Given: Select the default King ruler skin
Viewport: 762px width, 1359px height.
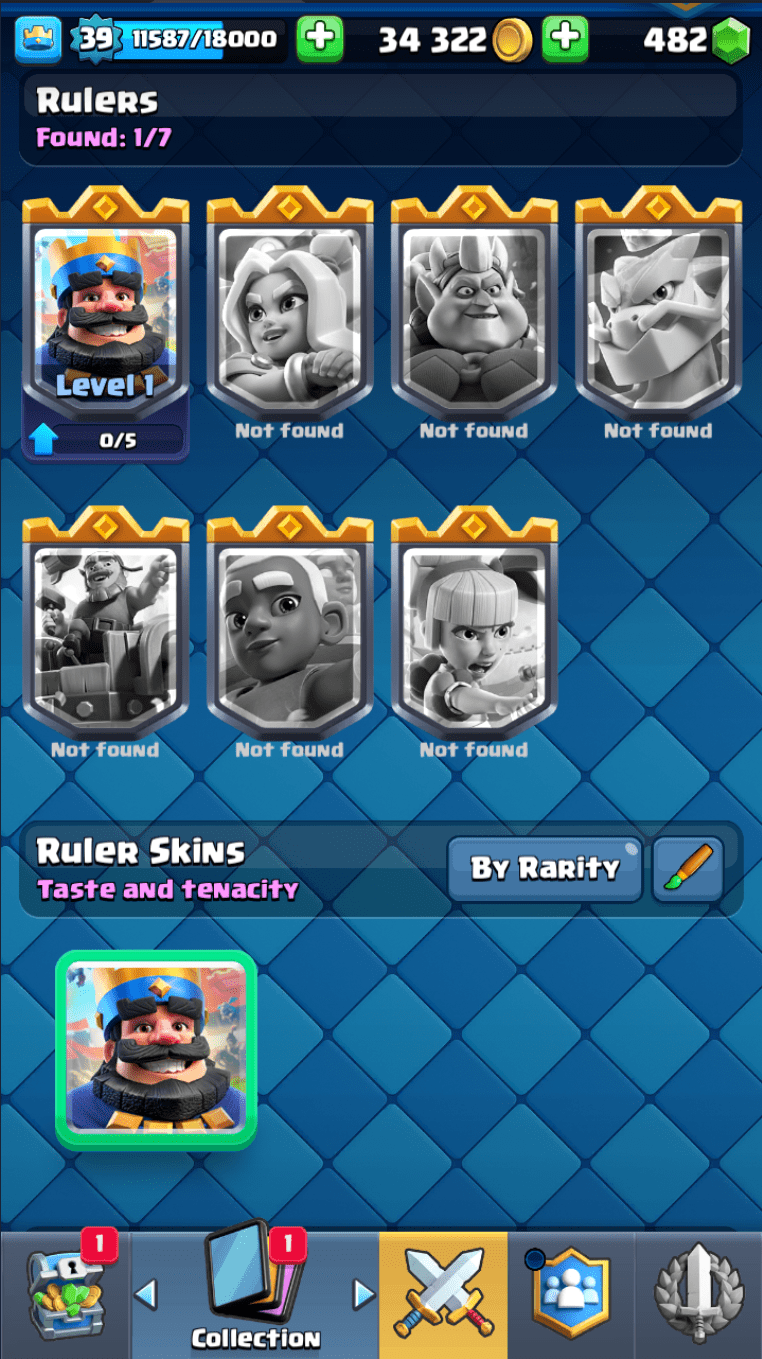Looking at the screenshot, I should click(x=156, y=1048).
